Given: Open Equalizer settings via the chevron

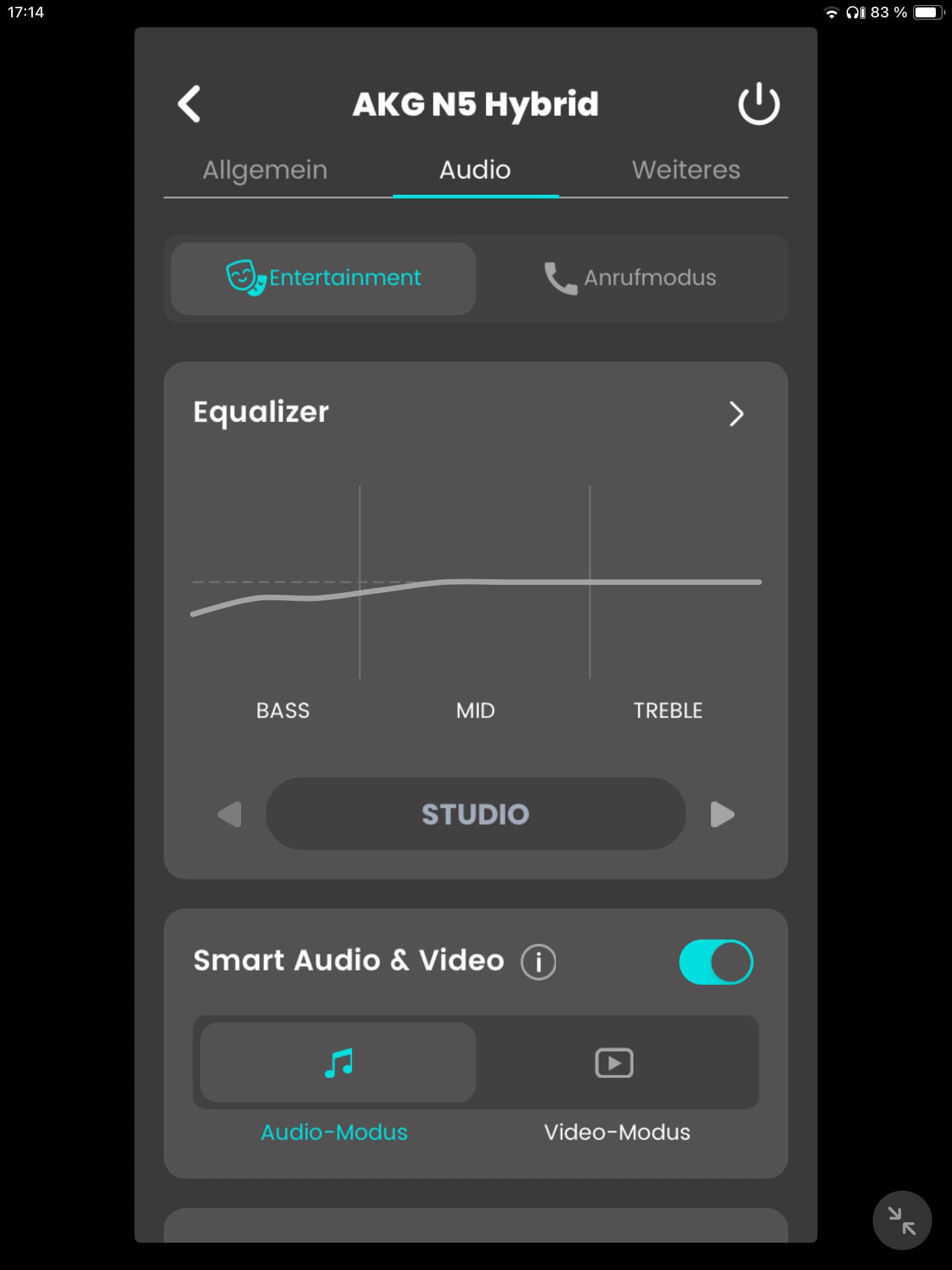Looking at the screenshot, I should pyautogui.click(x=736, y=414).
